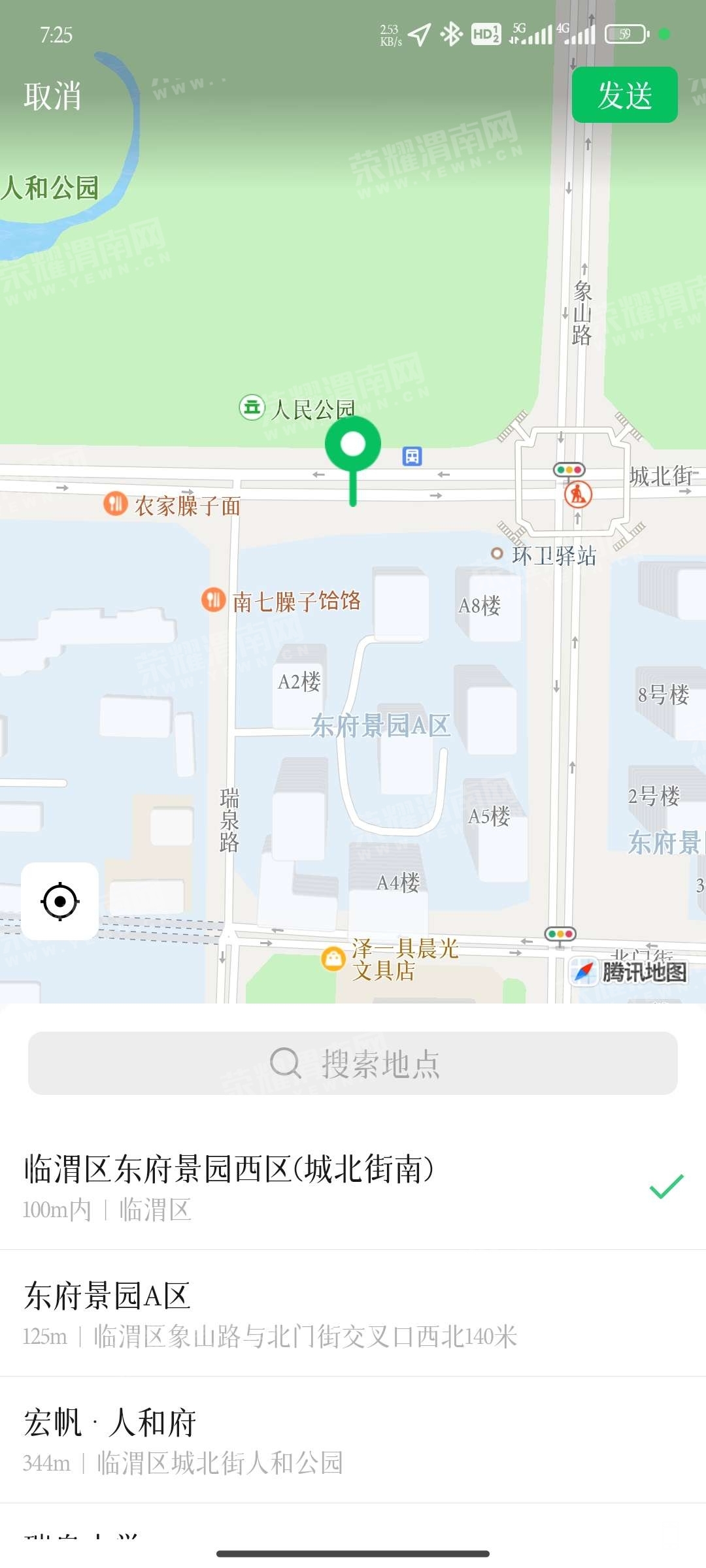Tap 取消 to cancel location sharing
This screenshot has height=1568, width=706.
pos(52,96)
